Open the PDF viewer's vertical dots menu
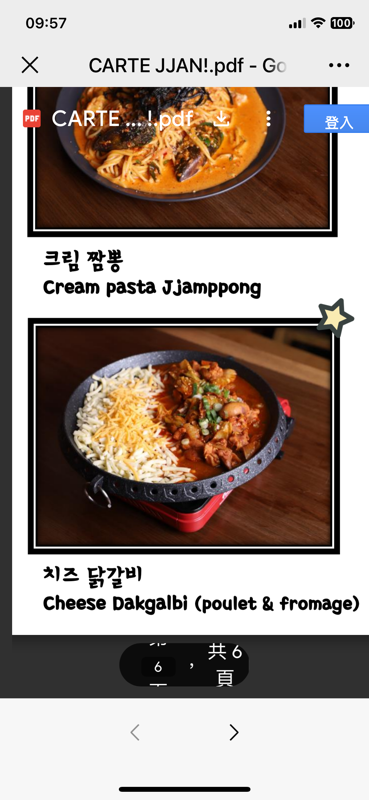 click(x=268, y=119)
